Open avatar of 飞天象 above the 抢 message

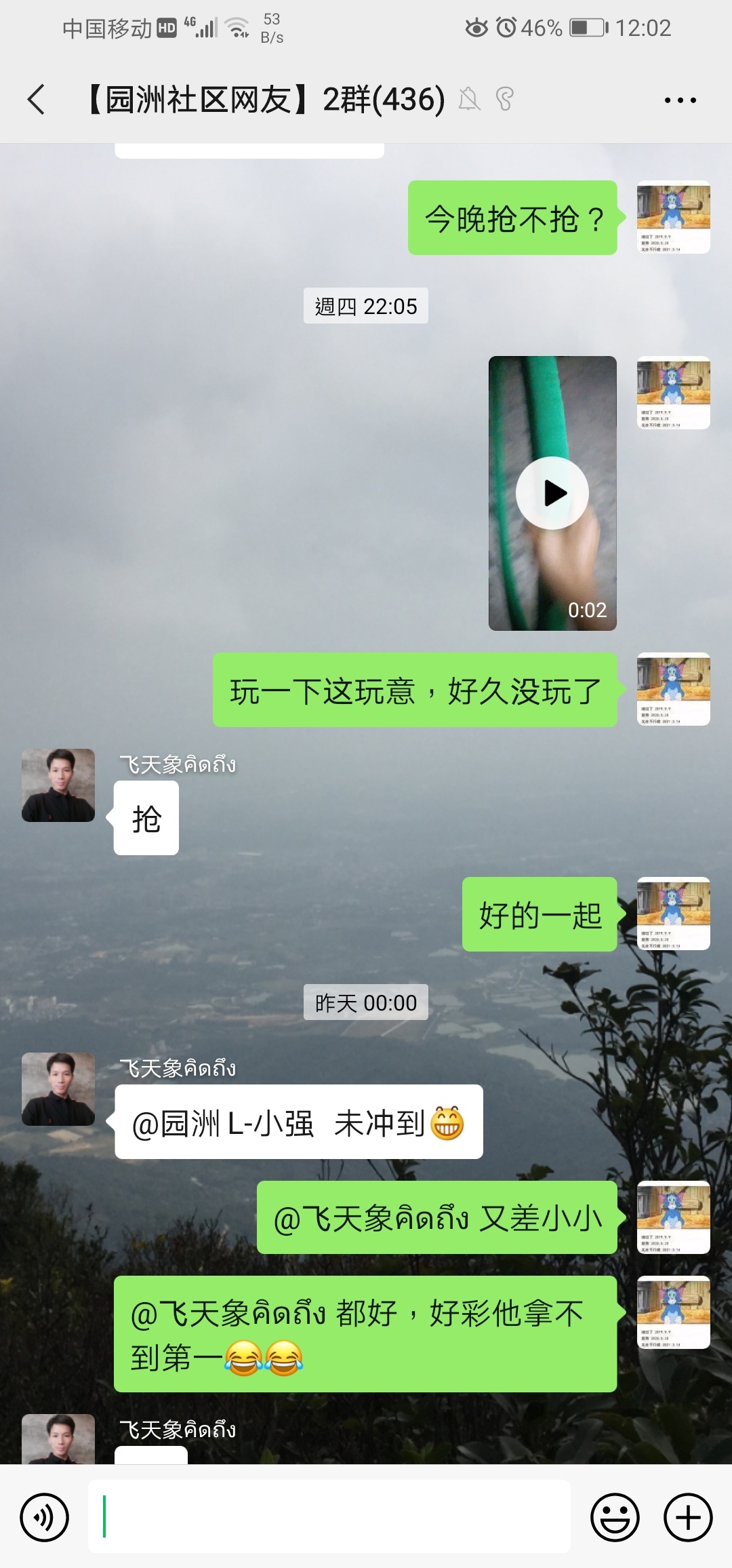[x=58, y=785]
